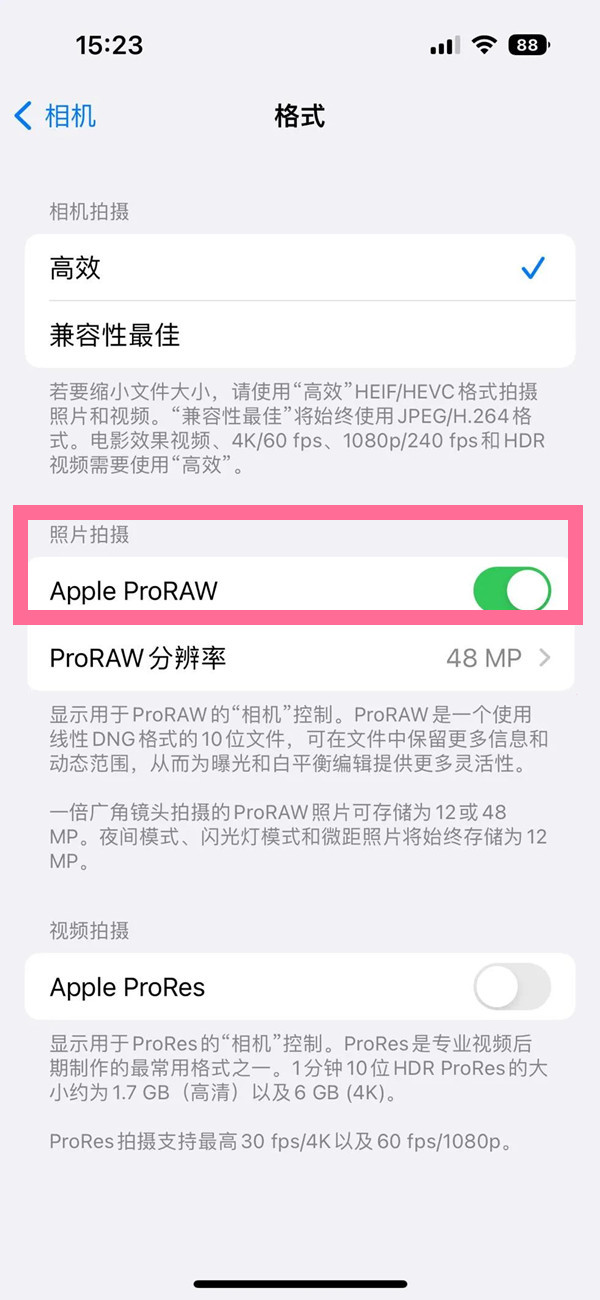
Task: Open ProRAW分辨率 options
Action: click(300, 658)
